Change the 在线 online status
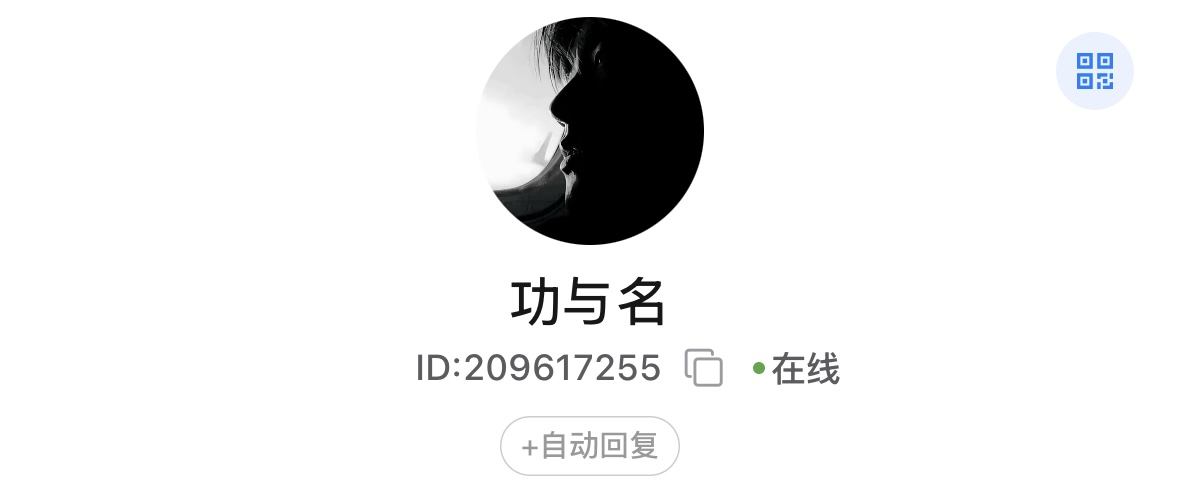The image size is (1179, 494). (797, 369)
